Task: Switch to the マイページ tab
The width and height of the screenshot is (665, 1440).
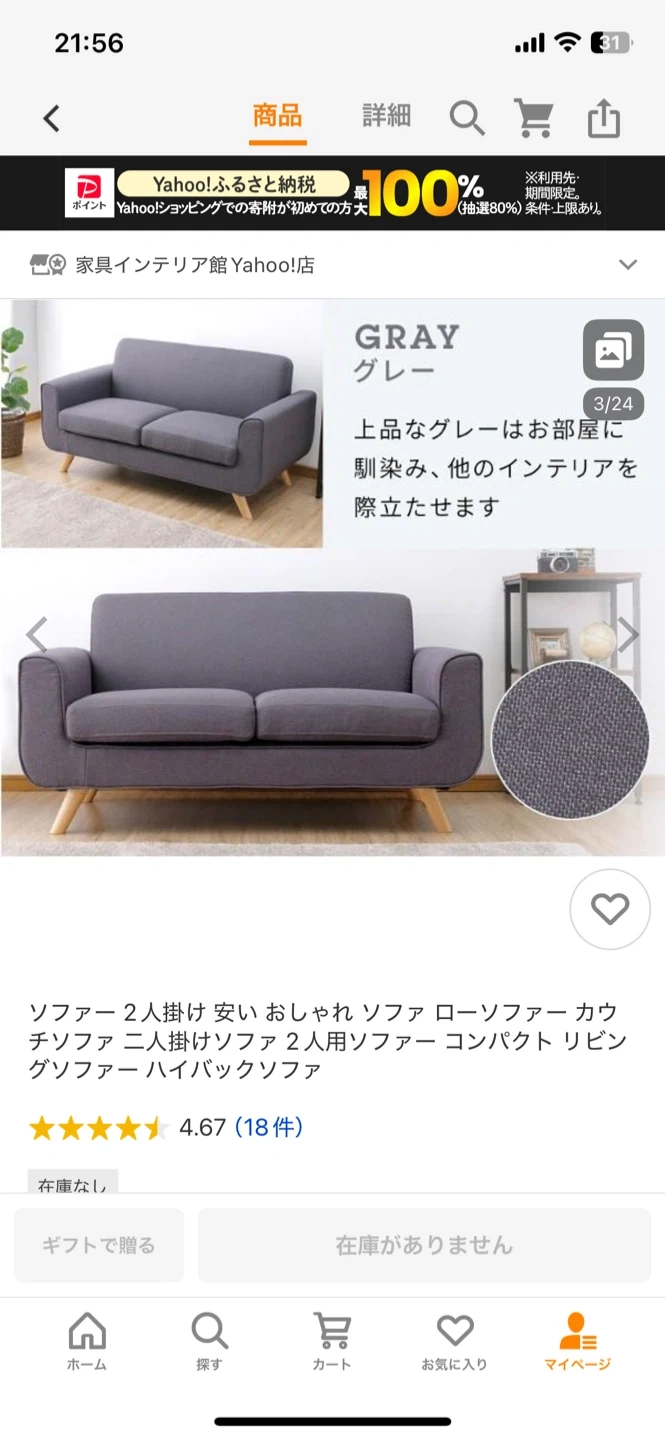Action: click(x=577, y=1342)
